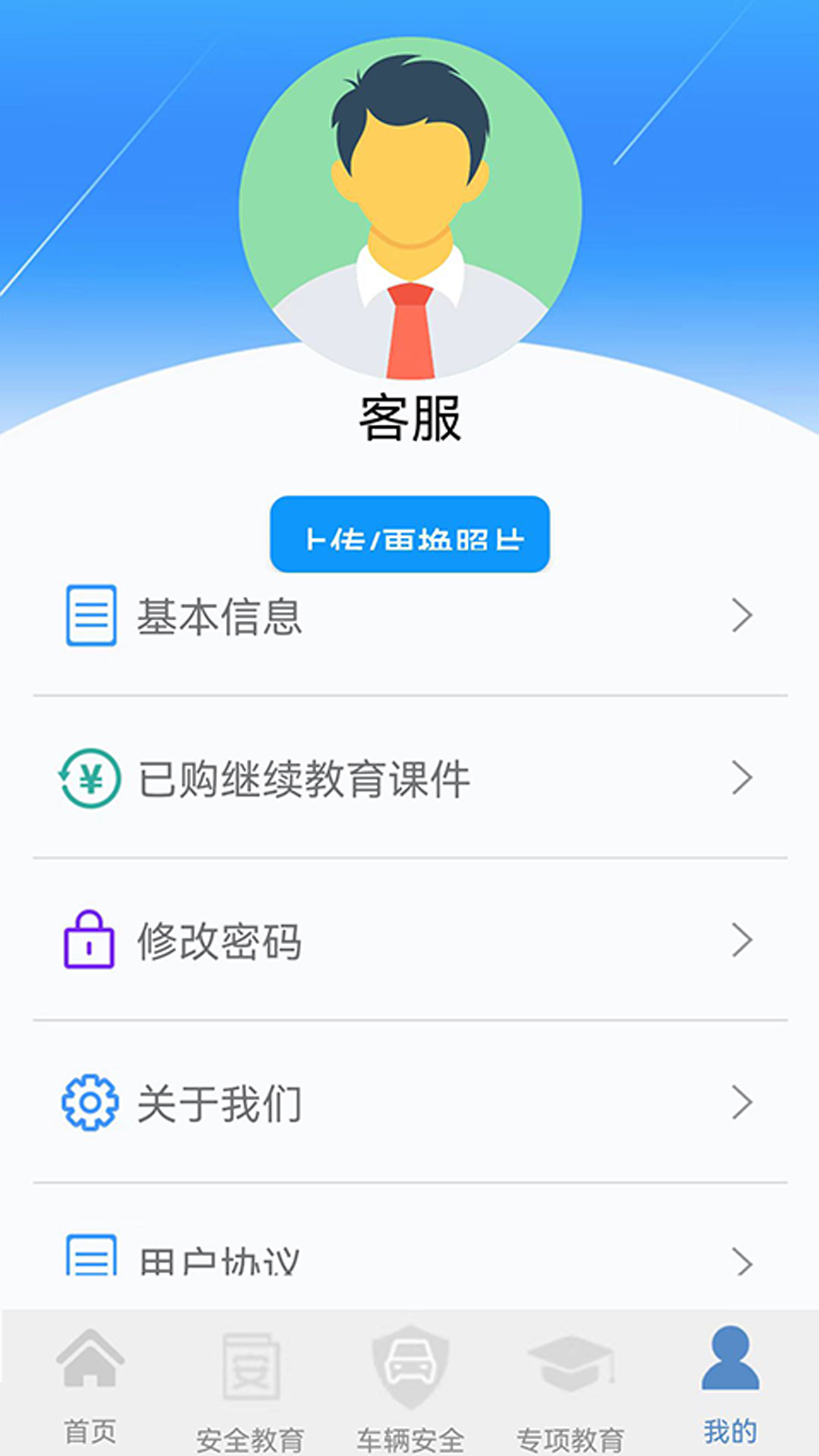This screenshot has width=819, height=1456.
Task: Open 已购继续教育课件 row
Action: click(409, 778)
